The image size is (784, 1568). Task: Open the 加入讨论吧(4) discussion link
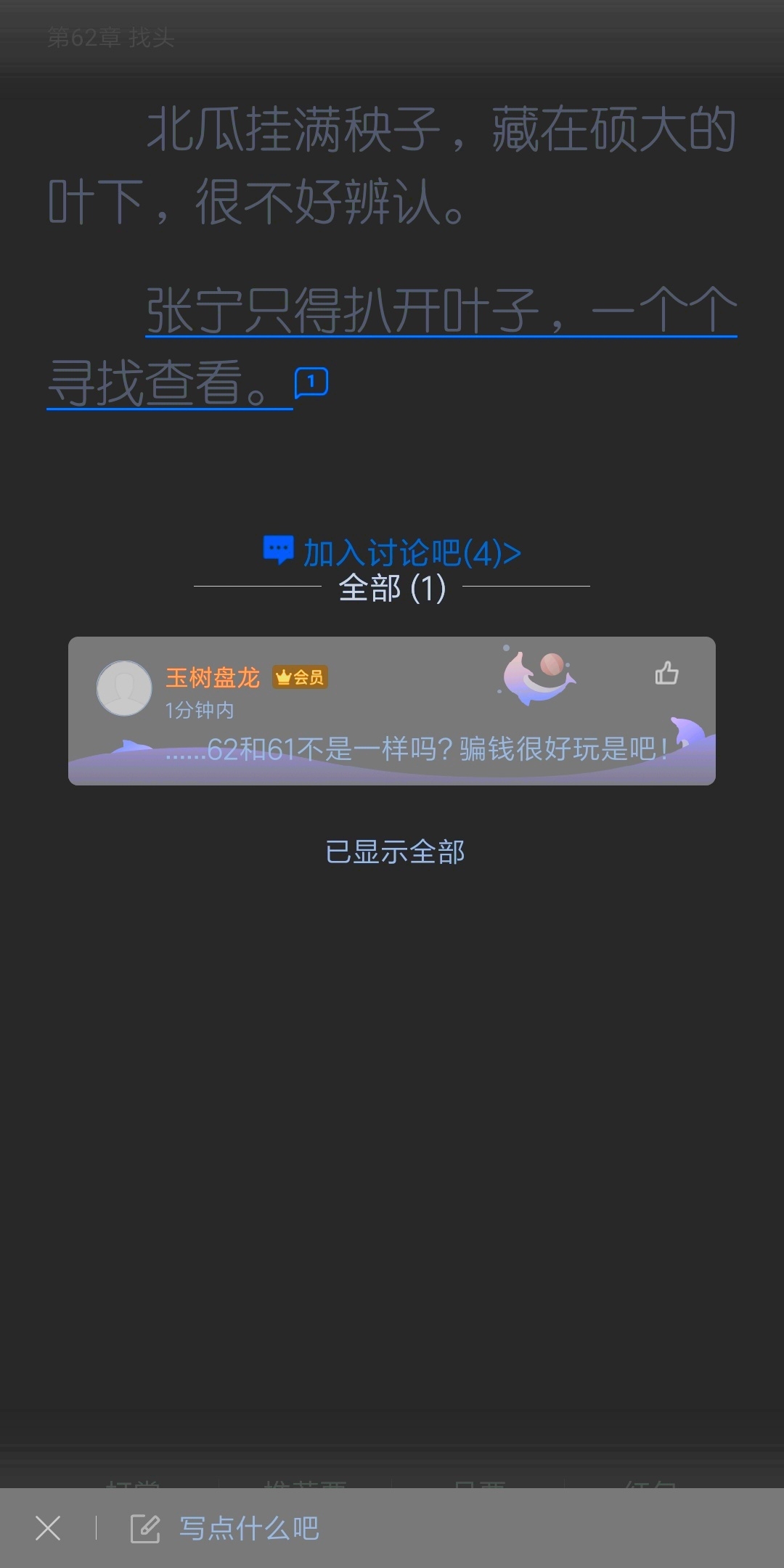pyautogui.click(x=392, y=552)
